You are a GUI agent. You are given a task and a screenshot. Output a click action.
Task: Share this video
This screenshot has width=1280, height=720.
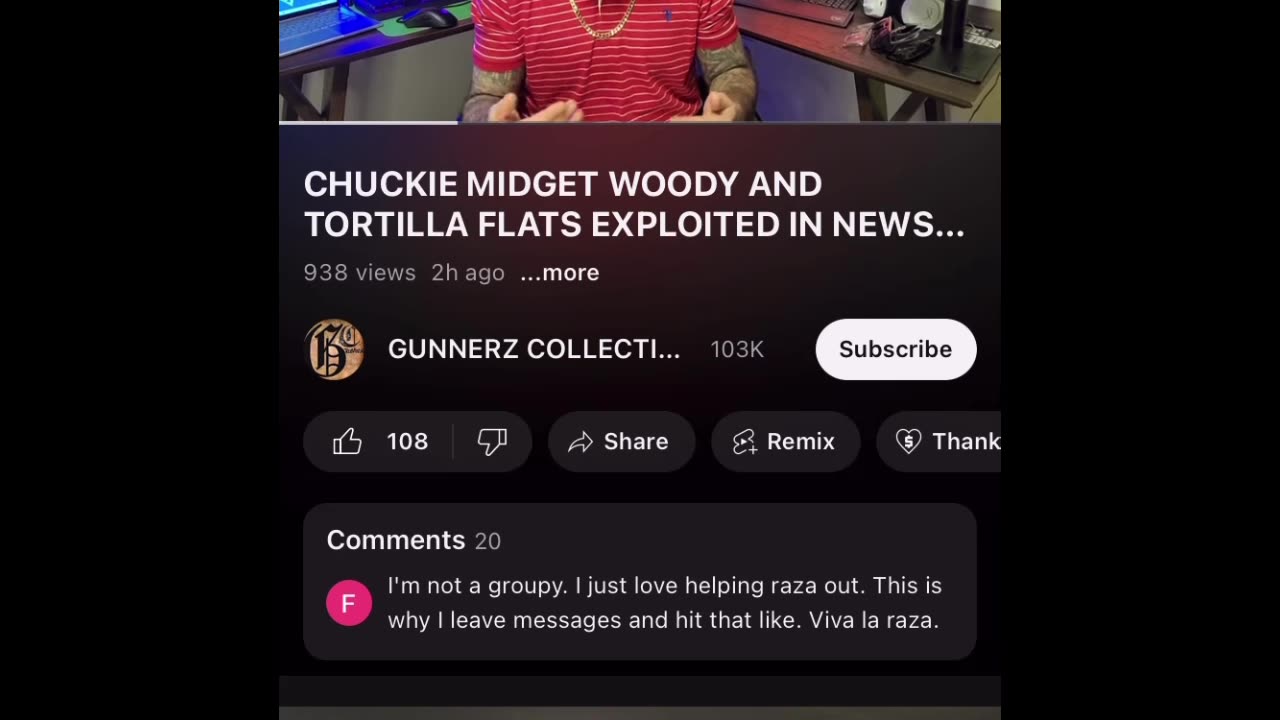[x=620, y=441]
